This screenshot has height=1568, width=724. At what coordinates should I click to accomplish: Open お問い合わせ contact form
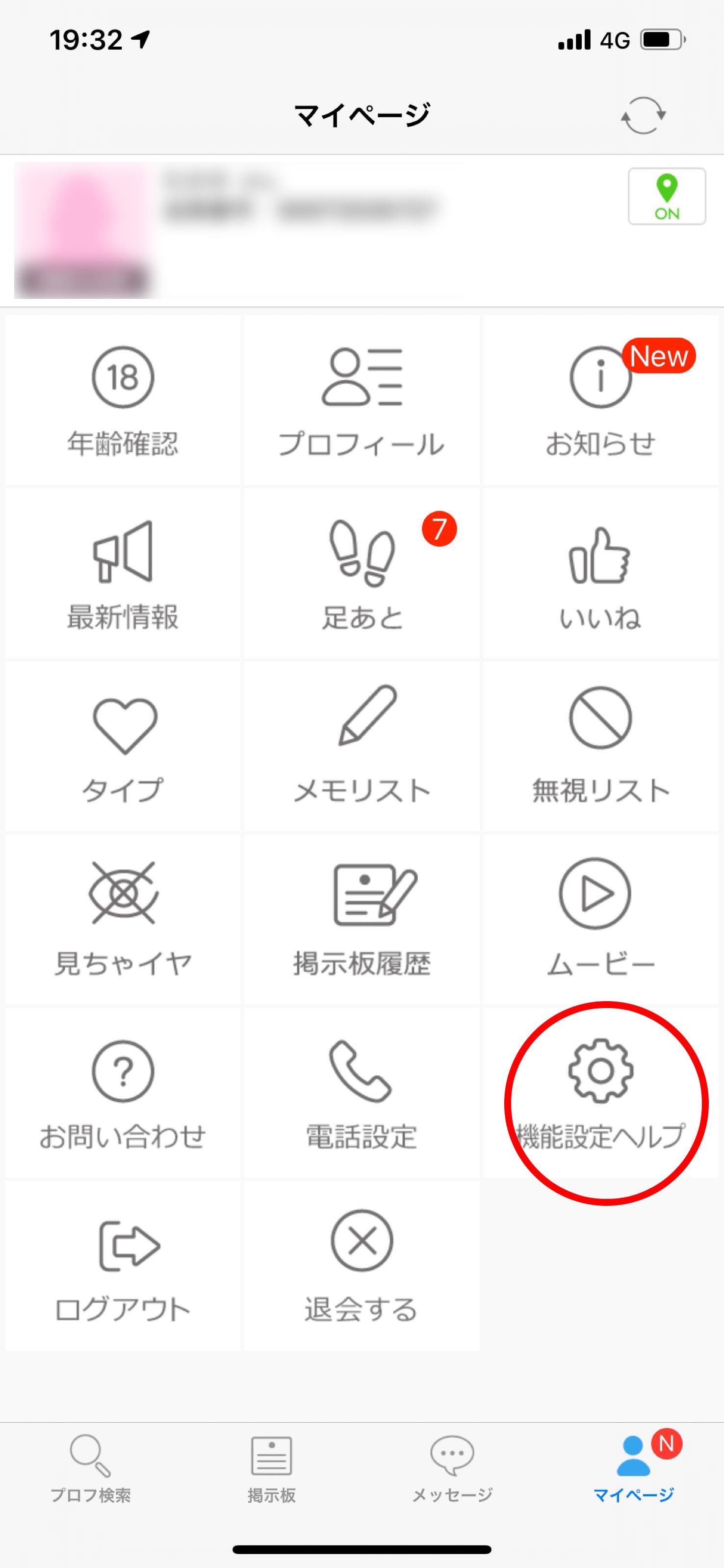coord(123,1093)
